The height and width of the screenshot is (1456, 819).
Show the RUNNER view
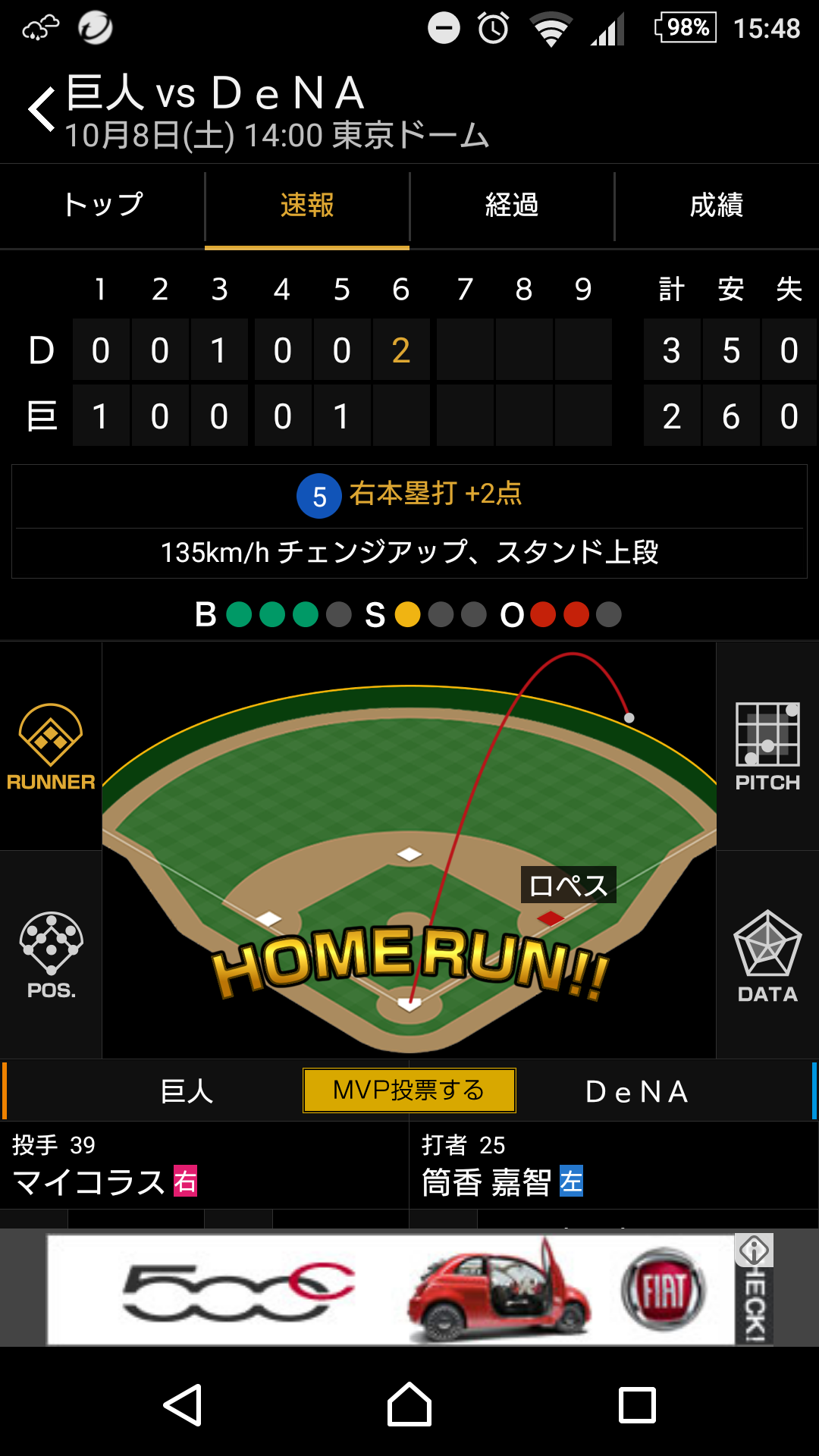(x=51, y=747)
